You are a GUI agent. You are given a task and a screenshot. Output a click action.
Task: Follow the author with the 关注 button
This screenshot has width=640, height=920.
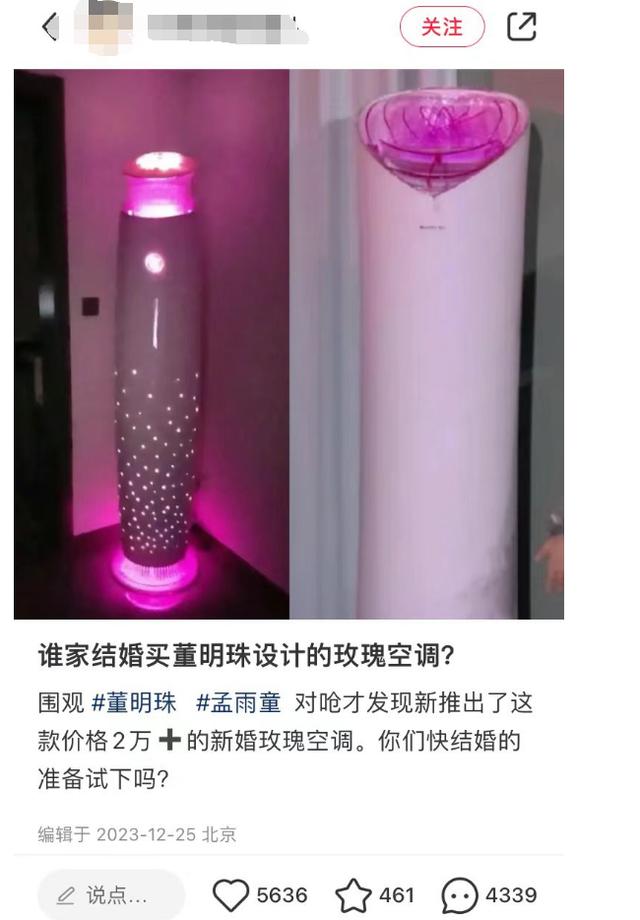[x=442, y=27]
